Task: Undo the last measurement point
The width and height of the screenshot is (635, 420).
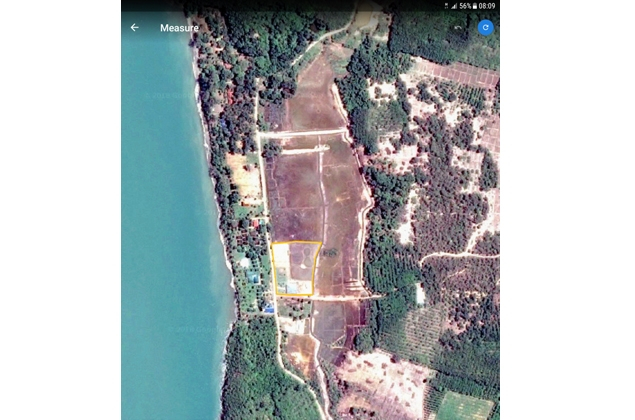Action: pos(458,28)
